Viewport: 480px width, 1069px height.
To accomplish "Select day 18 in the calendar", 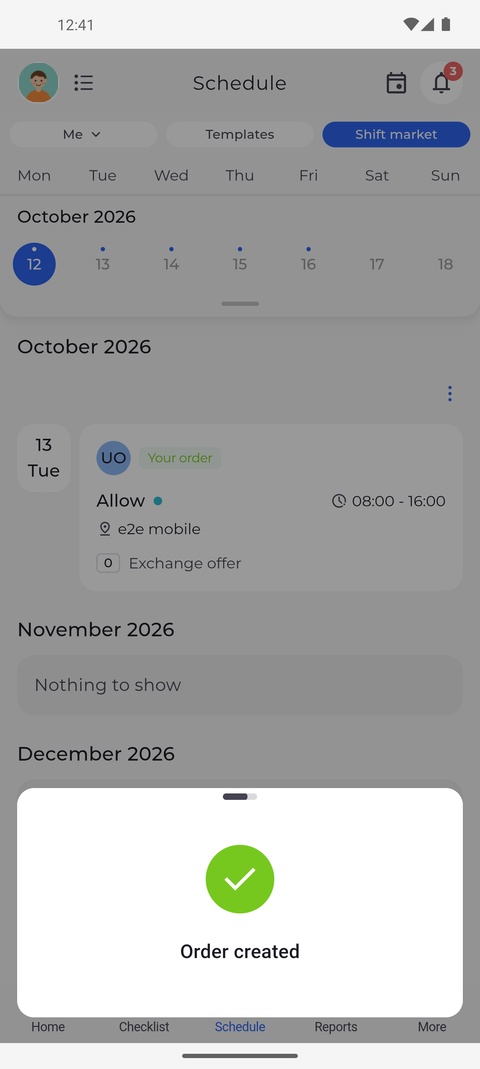I will click(x=445, y=264).
